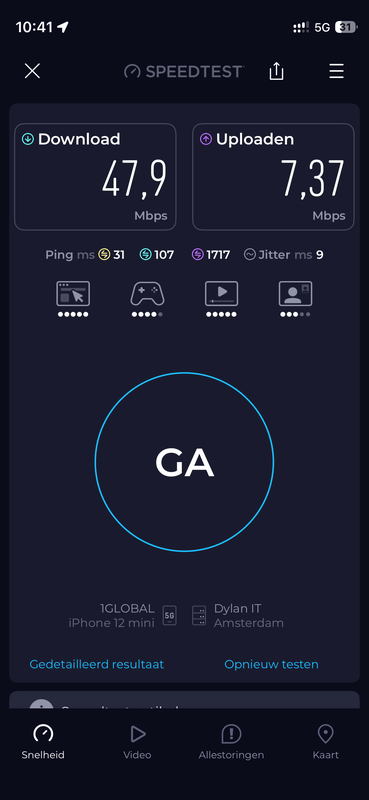Image resolution: width=369 pixels, height=800 pixels.
Task: Open video streaming quality rating icon
Action: (222, 299)
